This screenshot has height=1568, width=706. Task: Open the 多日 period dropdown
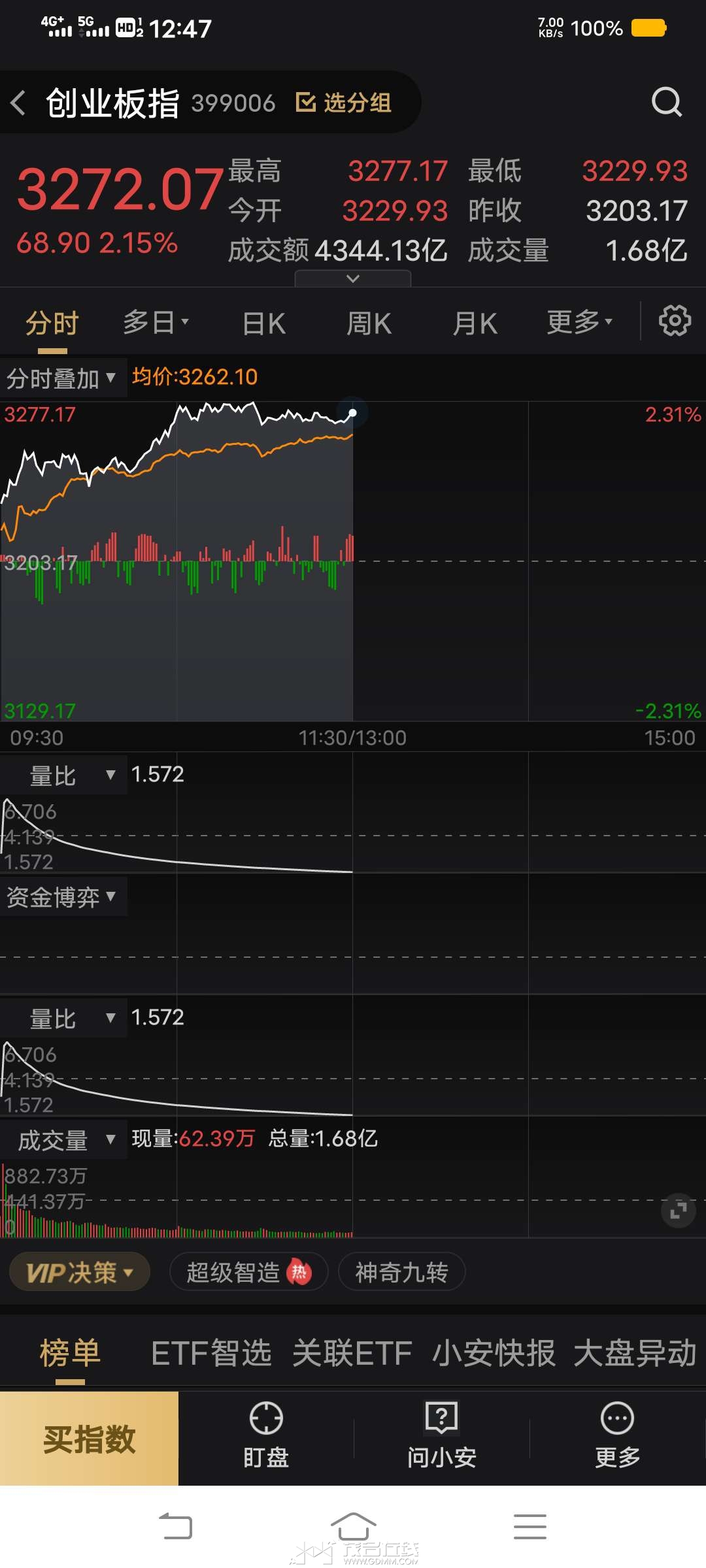pos(156,322)
